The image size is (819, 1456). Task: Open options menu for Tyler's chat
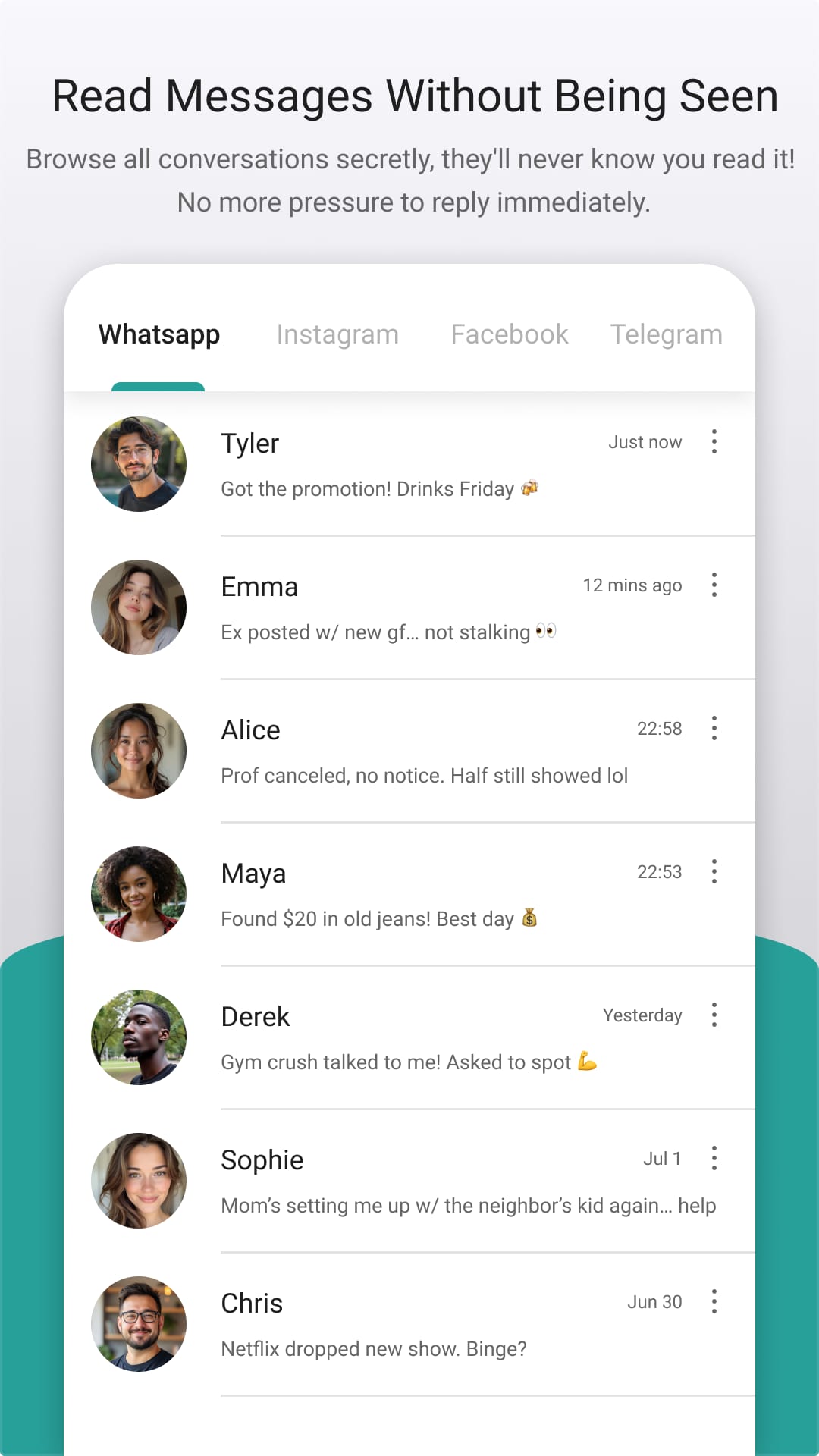(714, 442)
